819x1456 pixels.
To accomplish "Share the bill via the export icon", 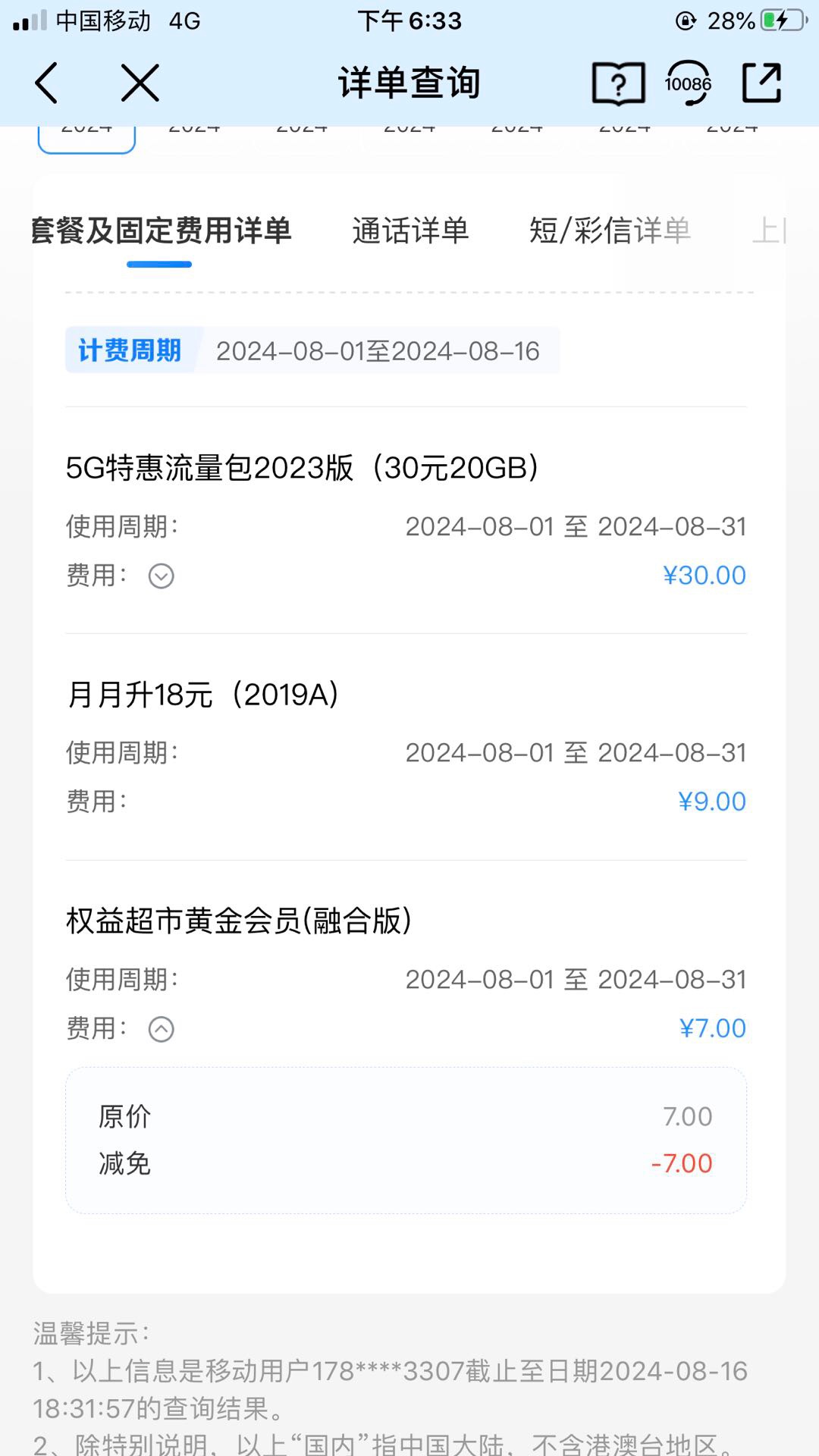I will pos(761,83).
